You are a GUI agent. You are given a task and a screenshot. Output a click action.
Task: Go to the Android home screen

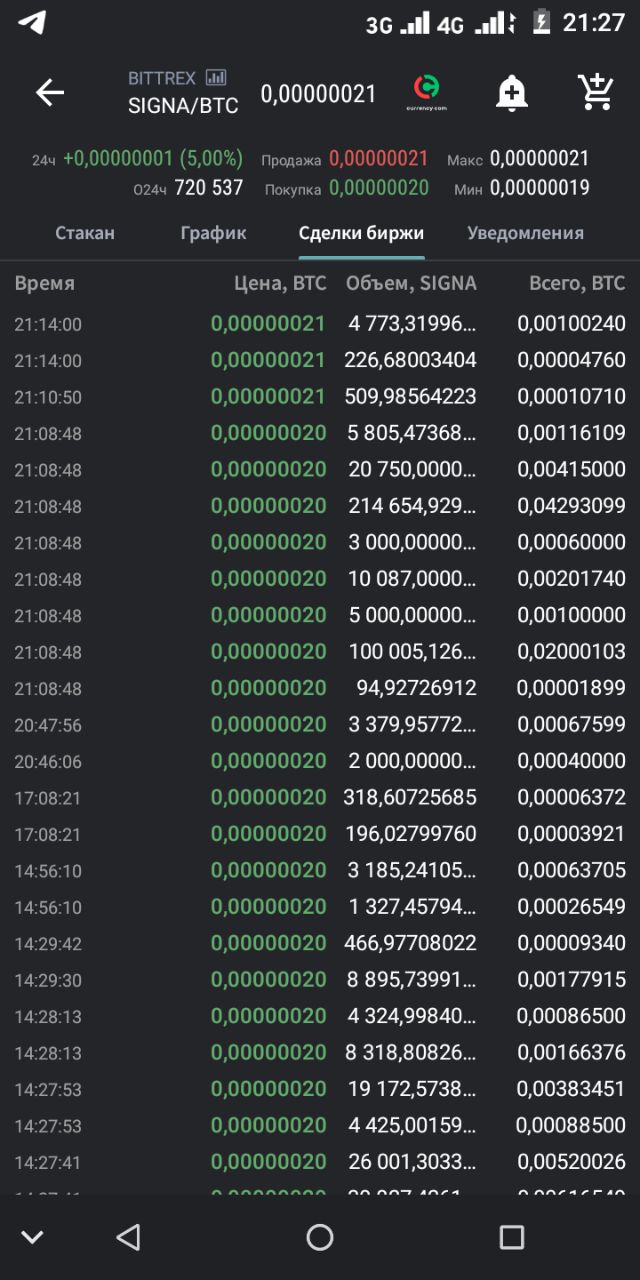[x=319, y=1237]
